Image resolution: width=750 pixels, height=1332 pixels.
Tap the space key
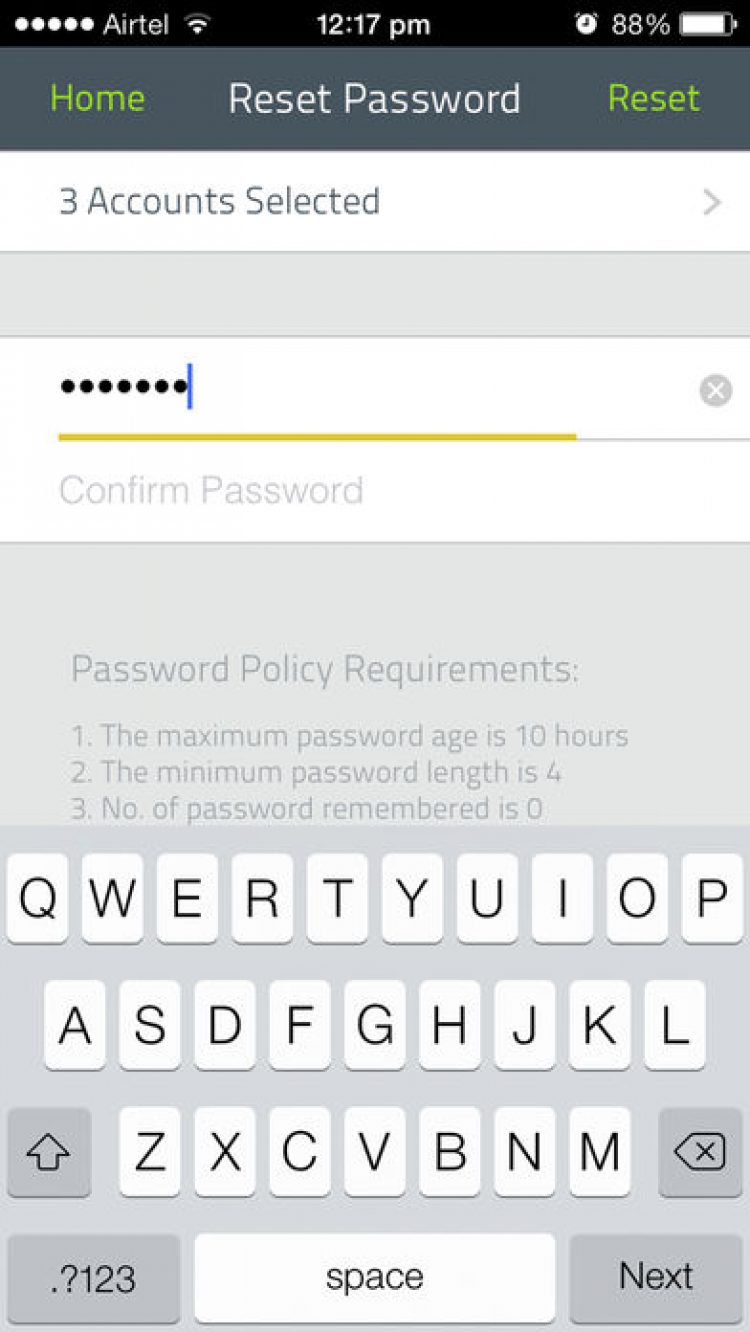(375, 1277)
